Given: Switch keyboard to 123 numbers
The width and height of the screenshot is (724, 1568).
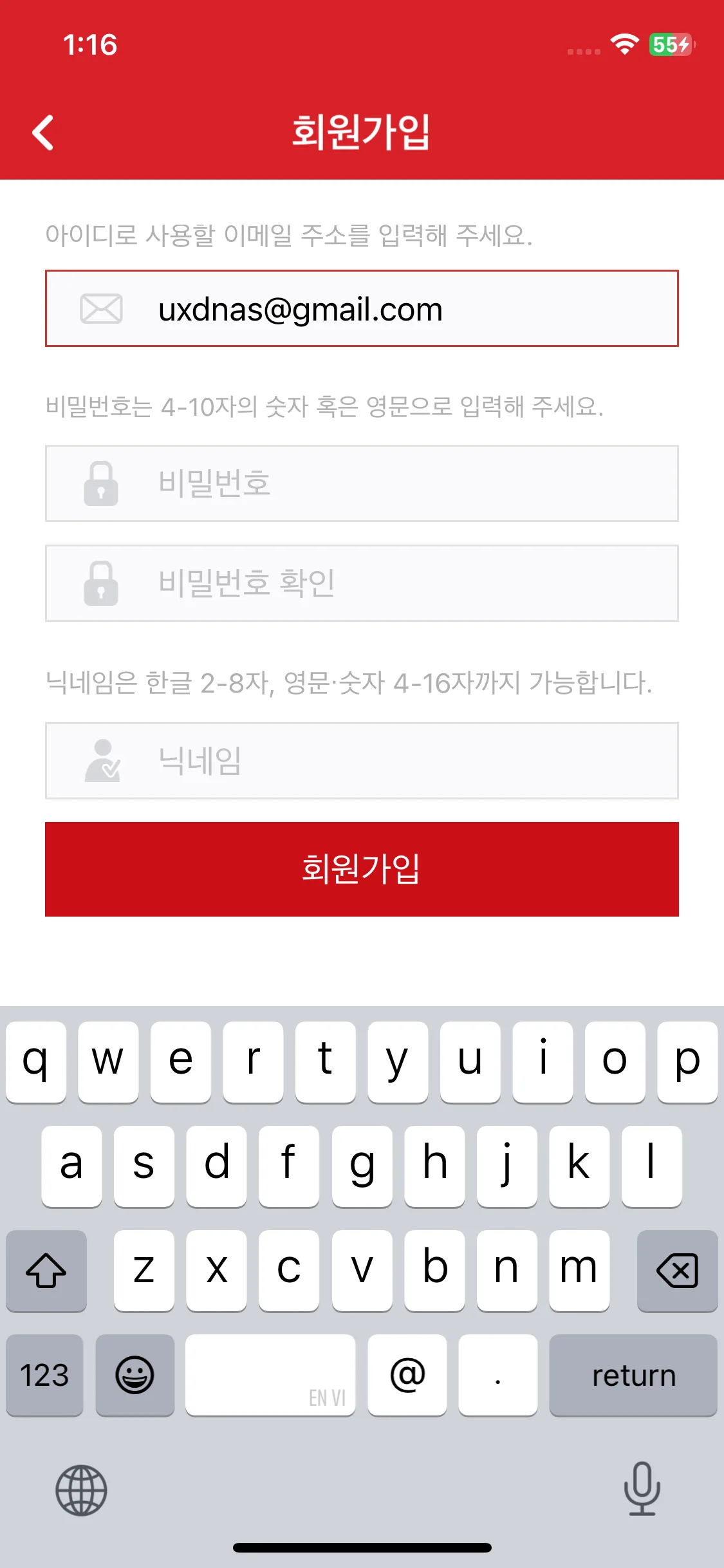Looking at the screenshot, I should (x=44, y=1375).
